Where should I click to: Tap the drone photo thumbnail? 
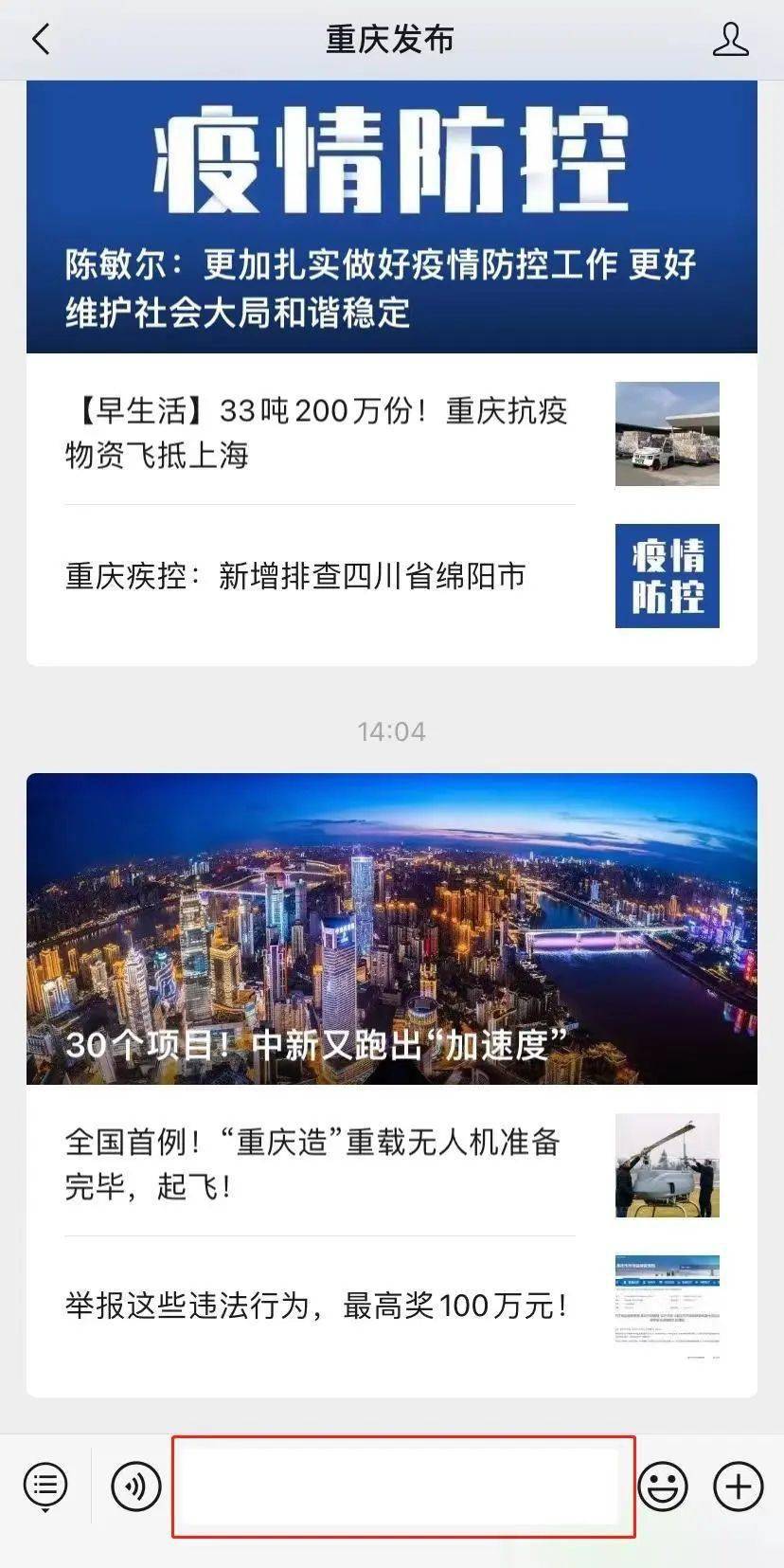(x=667, y=1165)
